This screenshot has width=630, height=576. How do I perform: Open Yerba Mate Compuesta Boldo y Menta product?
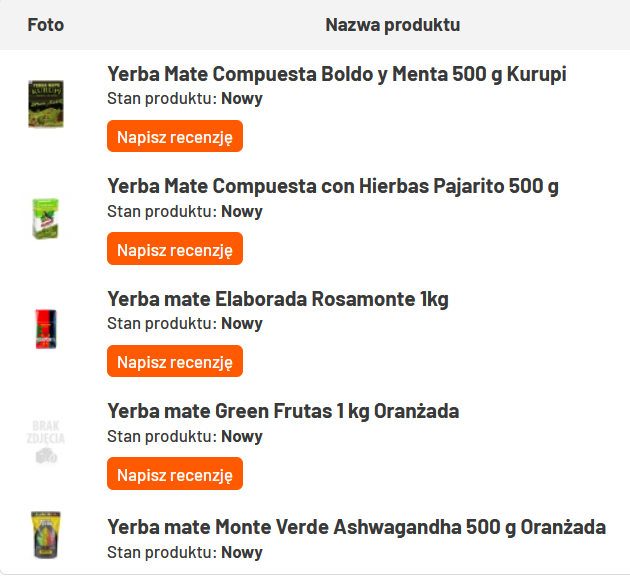click(x=336, y=75)
